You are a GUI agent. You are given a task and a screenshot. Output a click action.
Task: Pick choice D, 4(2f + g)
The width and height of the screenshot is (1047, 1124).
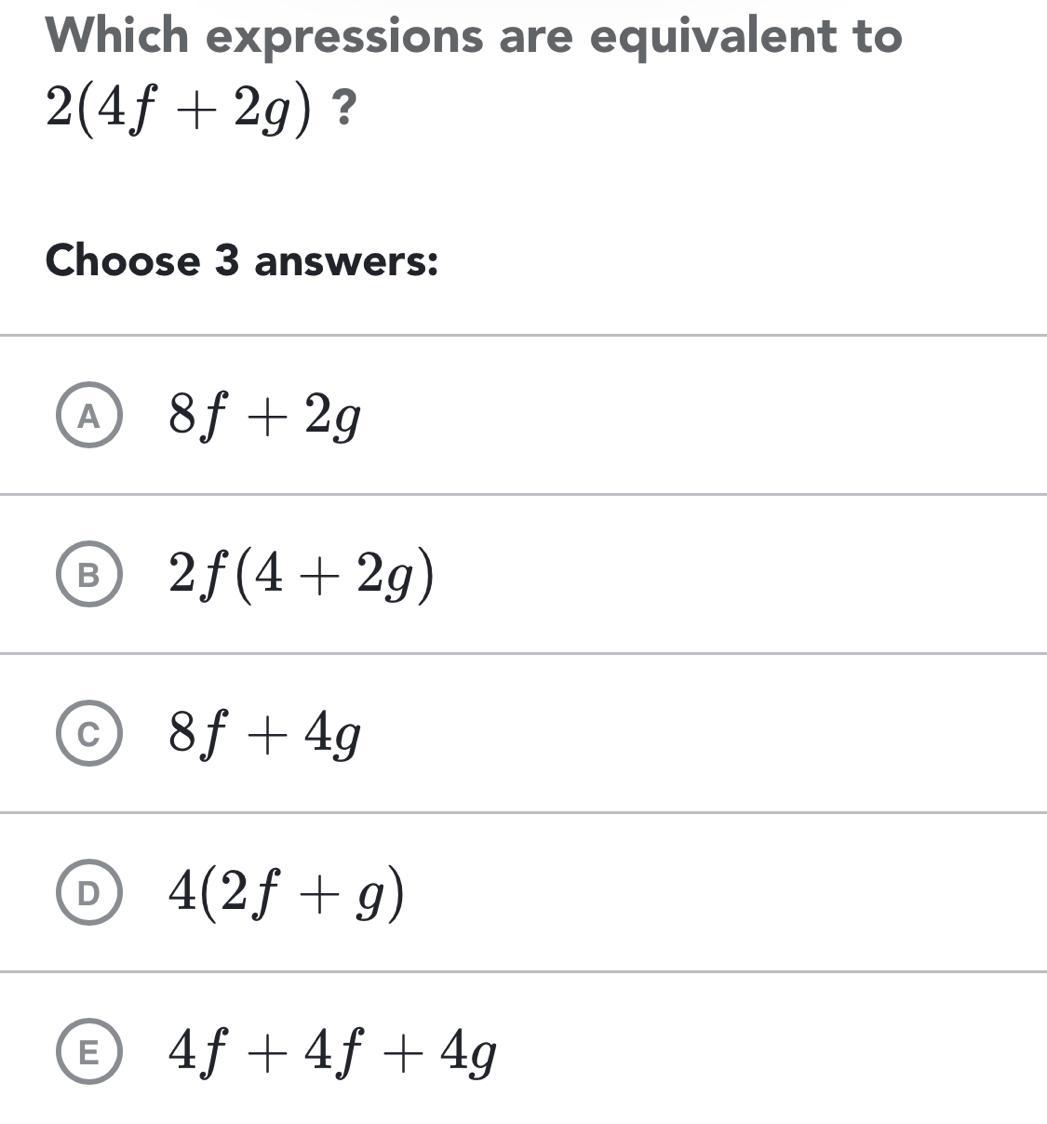[89, 893]
